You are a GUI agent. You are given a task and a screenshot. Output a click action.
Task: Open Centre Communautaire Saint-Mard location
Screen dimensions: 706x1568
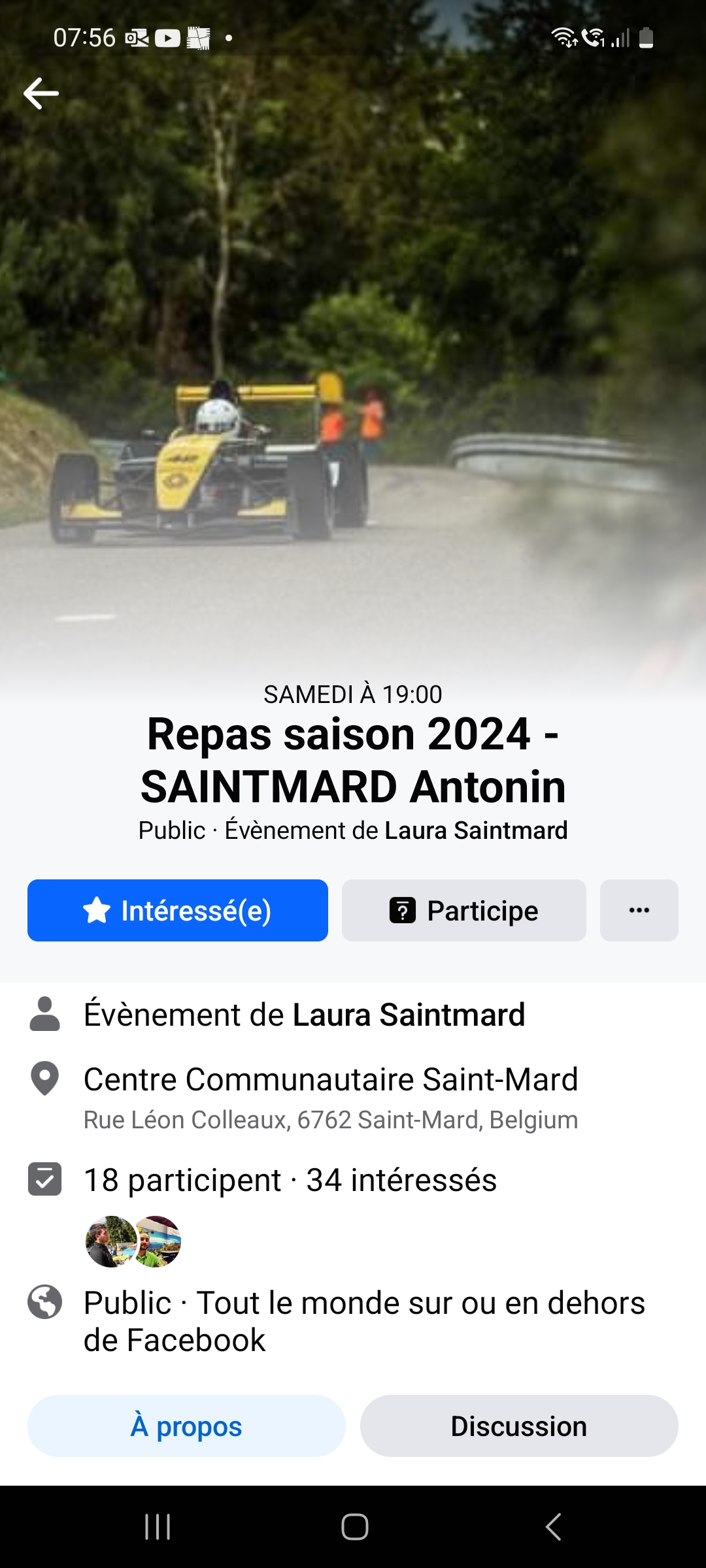(330, 1079)
